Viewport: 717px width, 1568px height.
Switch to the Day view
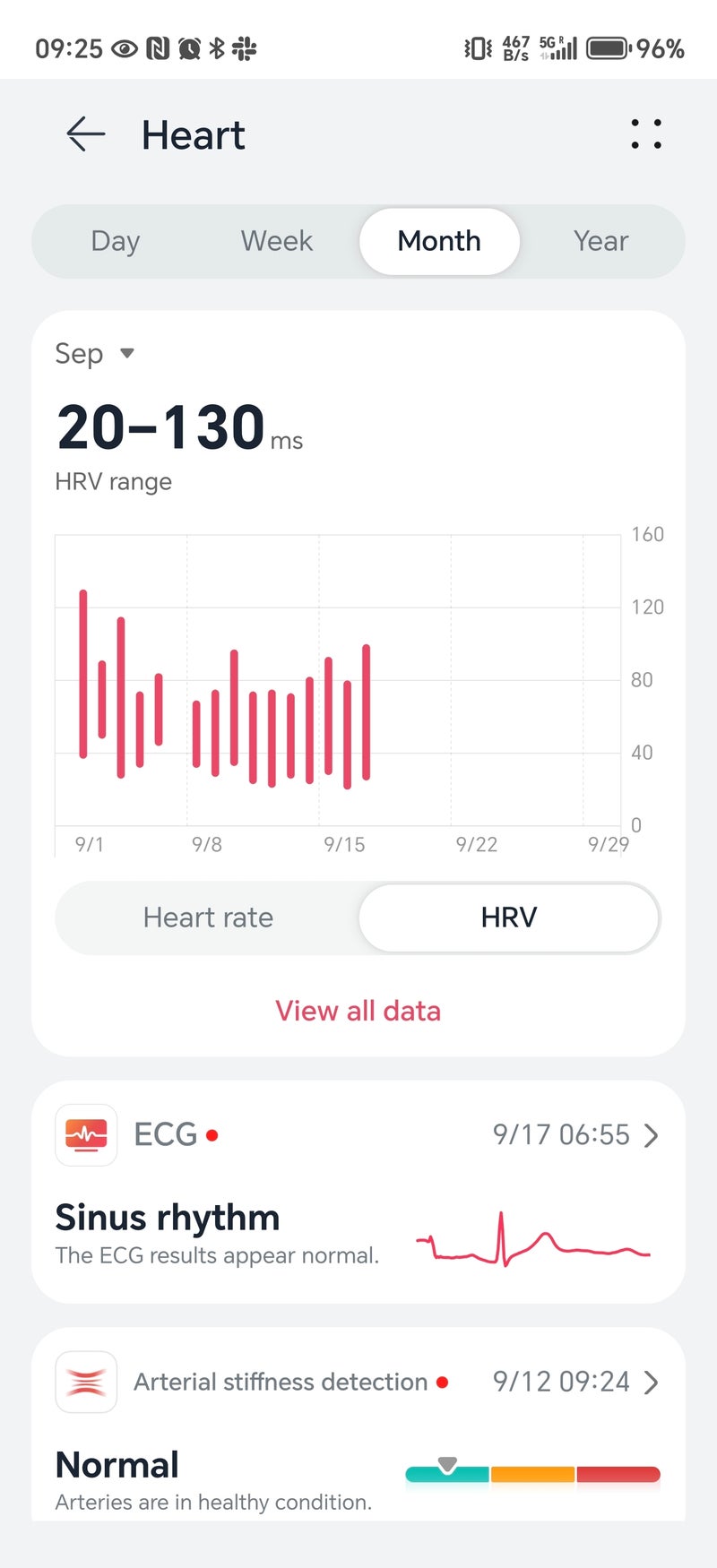tap(116, 241)
